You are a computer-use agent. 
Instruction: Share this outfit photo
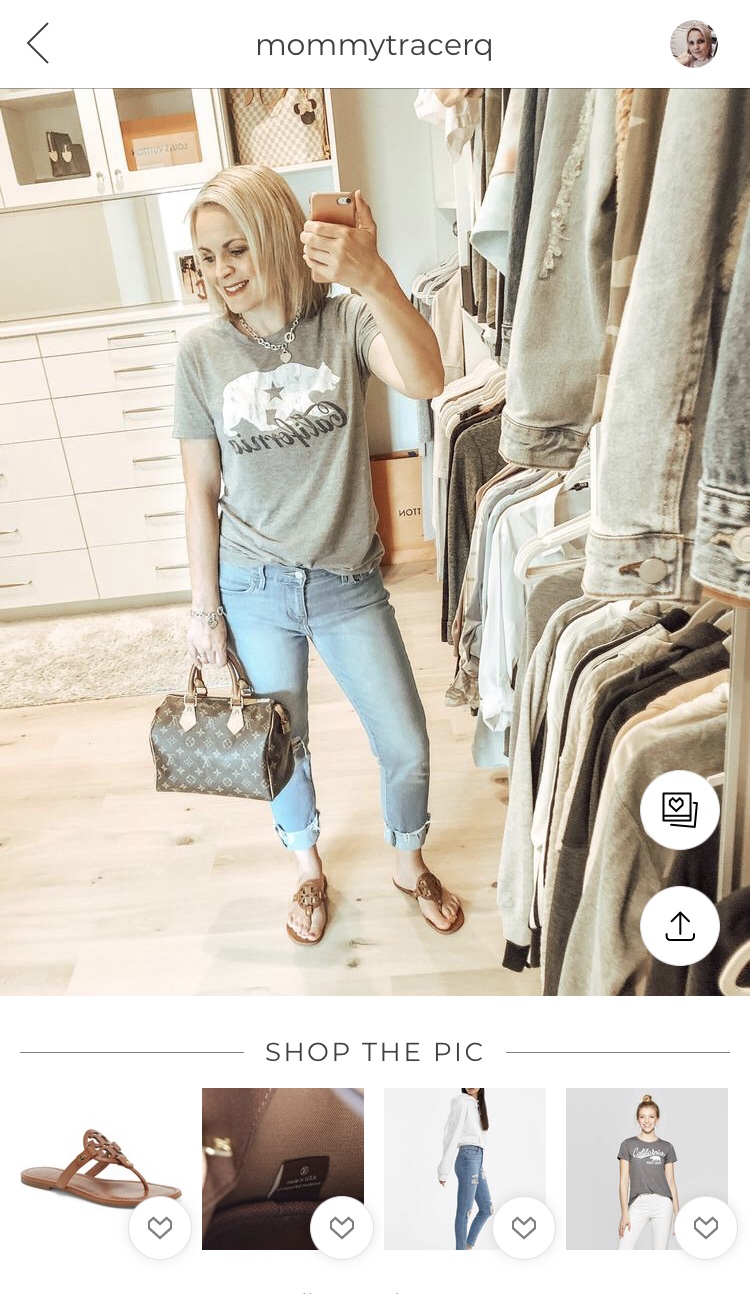click(680, 926)
